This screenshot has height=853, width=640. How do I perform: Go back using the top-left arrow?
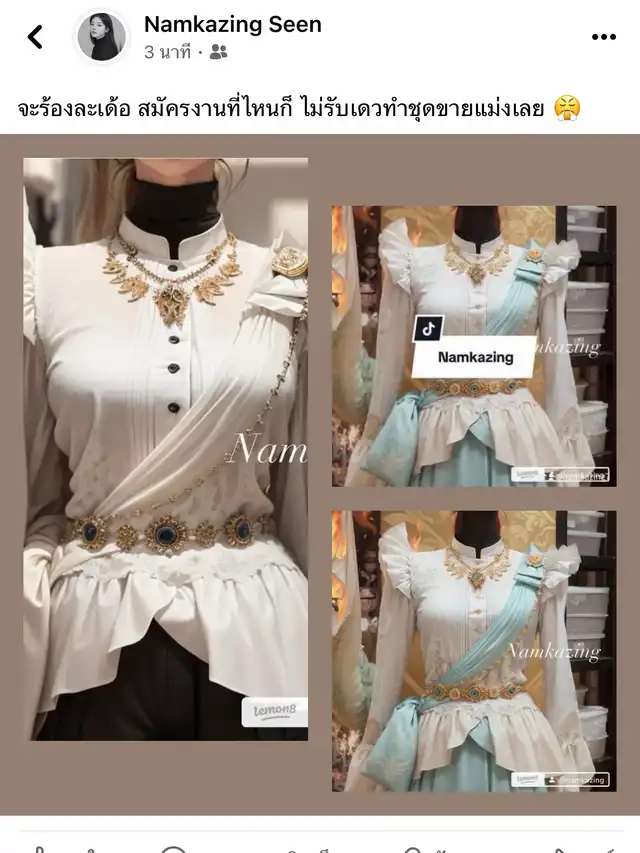pyautogui.click(x=35, y=37)
